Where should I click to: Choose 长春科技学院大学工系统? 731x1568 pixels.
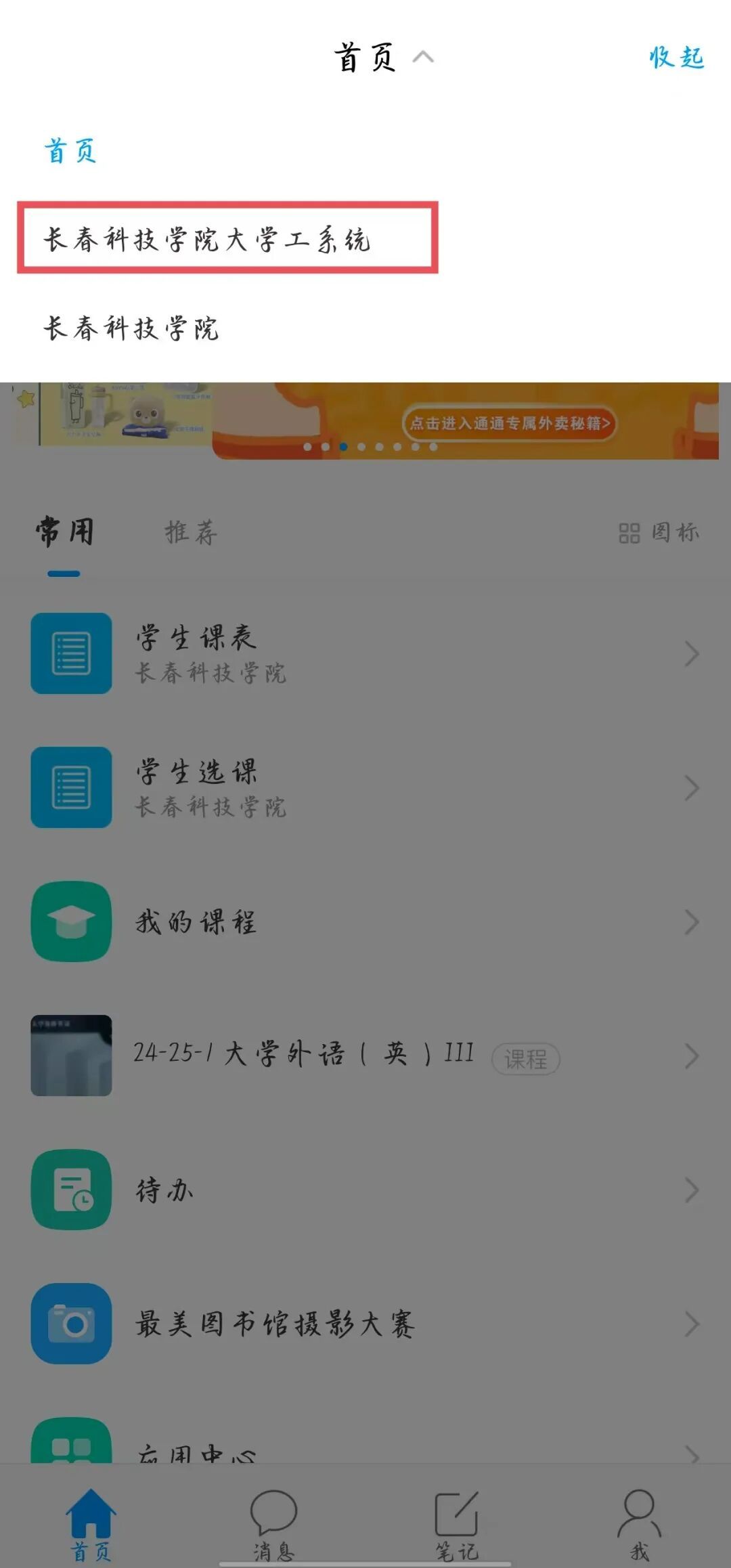(207, 240)
